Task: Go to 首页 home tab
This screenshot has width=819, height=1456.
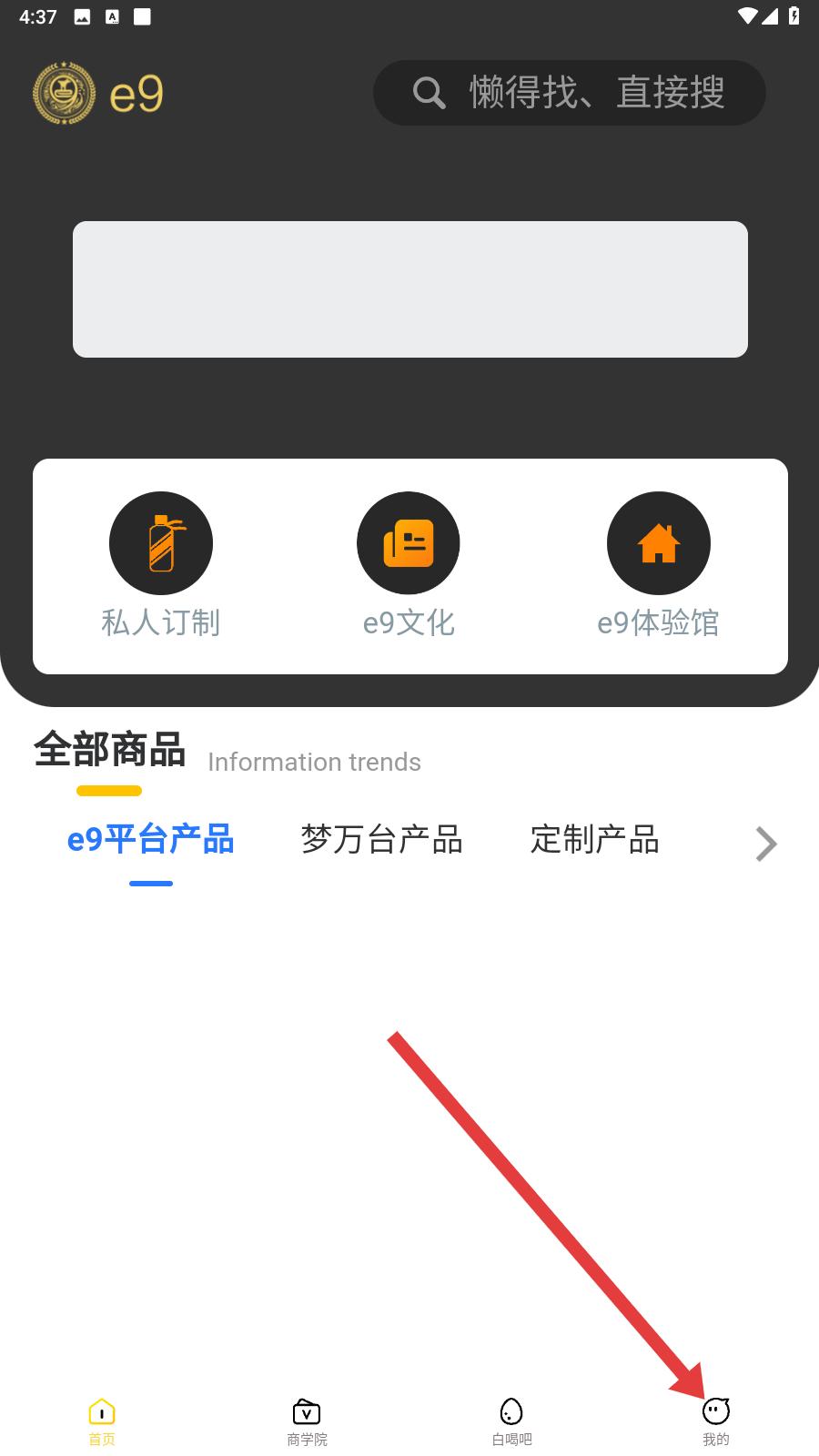Action: pyautogui.click(x=102, y=1421)
